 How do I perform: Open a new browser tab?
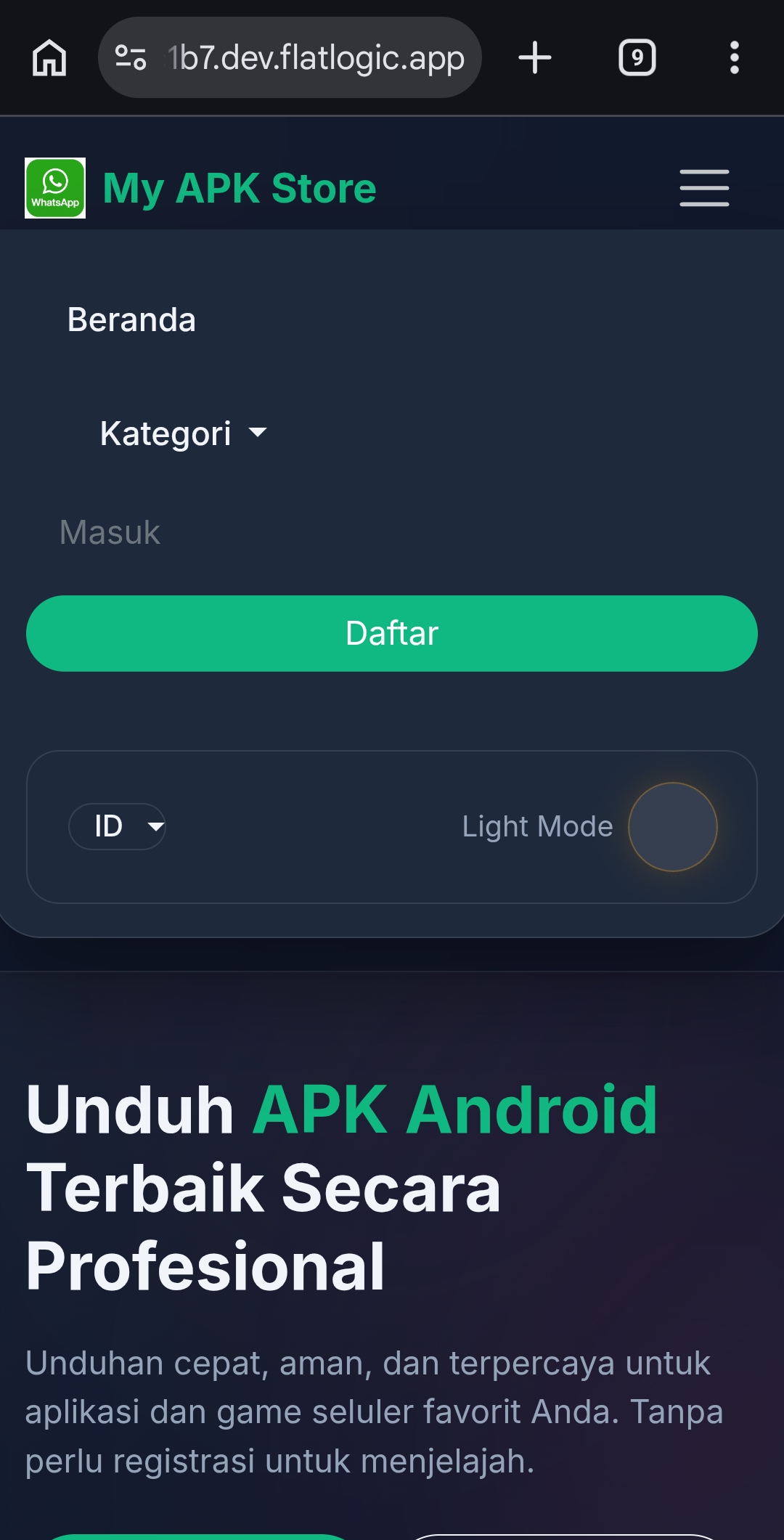tap(535, 58)
